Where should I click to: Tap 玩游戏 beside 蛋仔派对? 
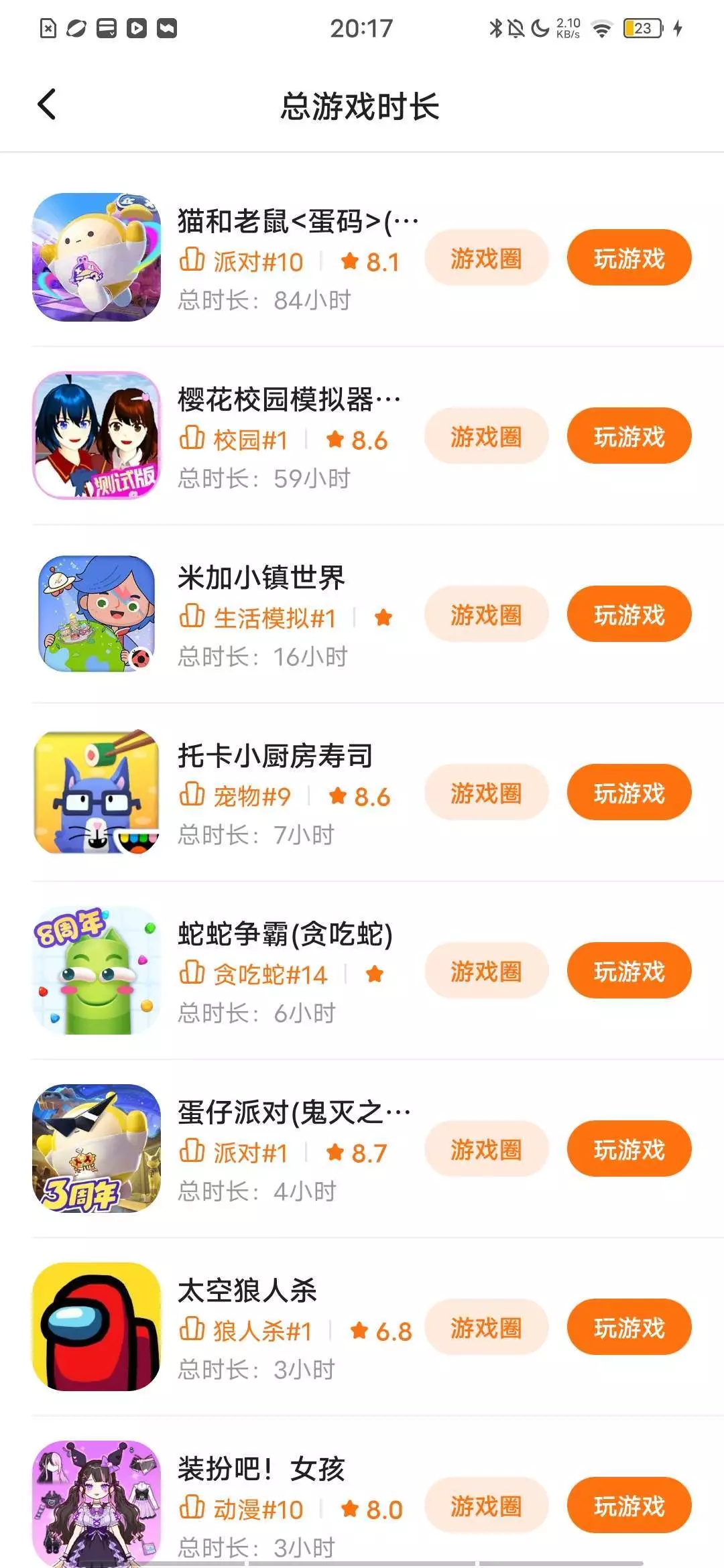629,1149
